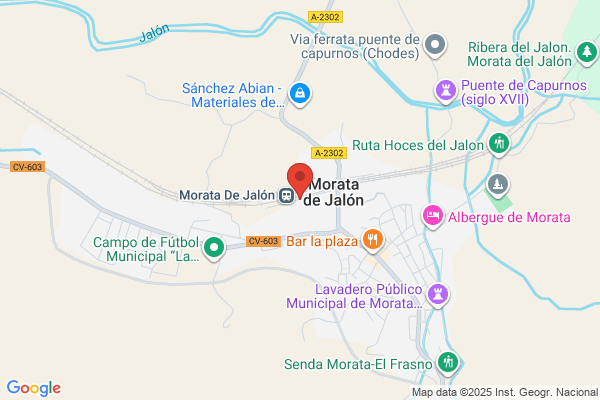Open the Morata De Jalón train station marker
The image size is (600, 400).
[x=286, y=196]
